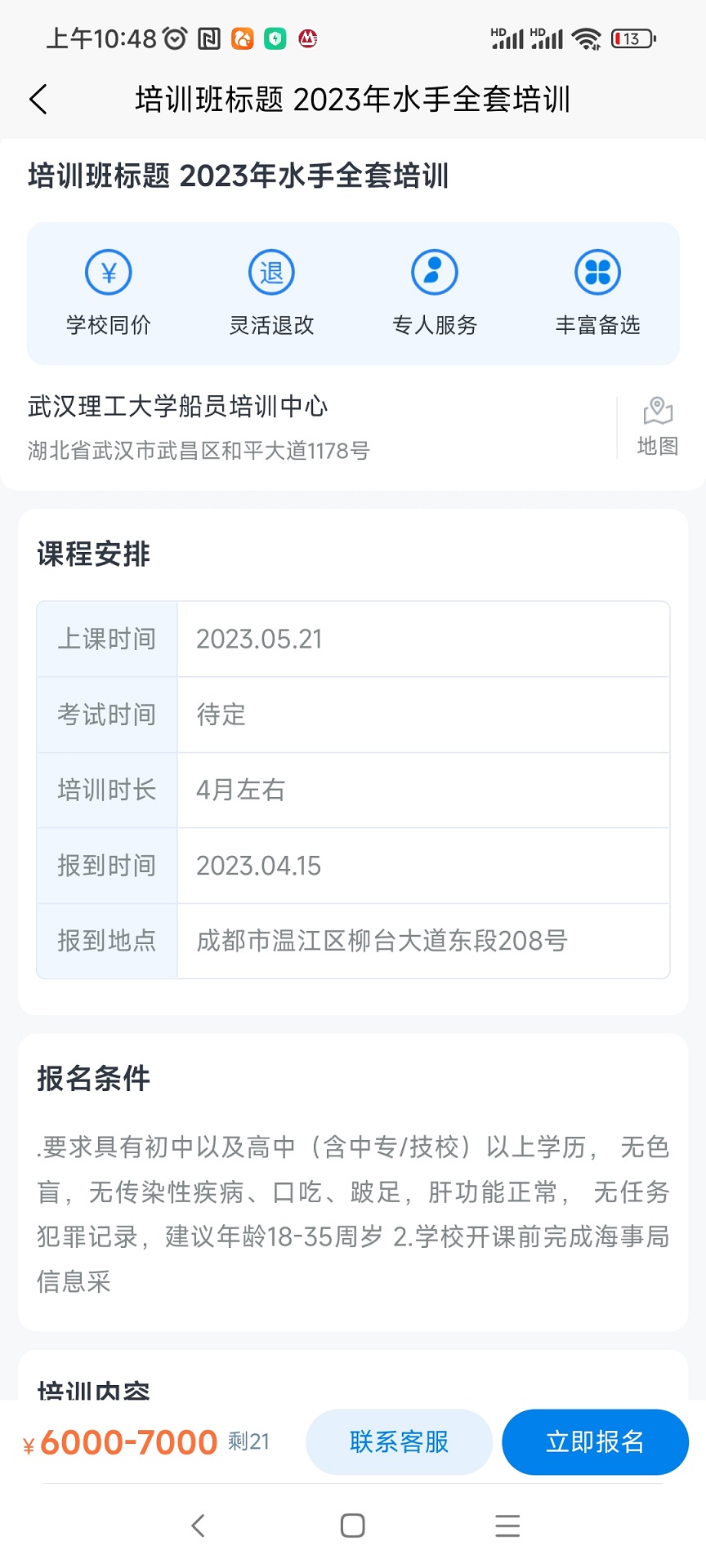Tap the Android back navigation button
The image size is (706, 1568).
[x=198, y=1525]
